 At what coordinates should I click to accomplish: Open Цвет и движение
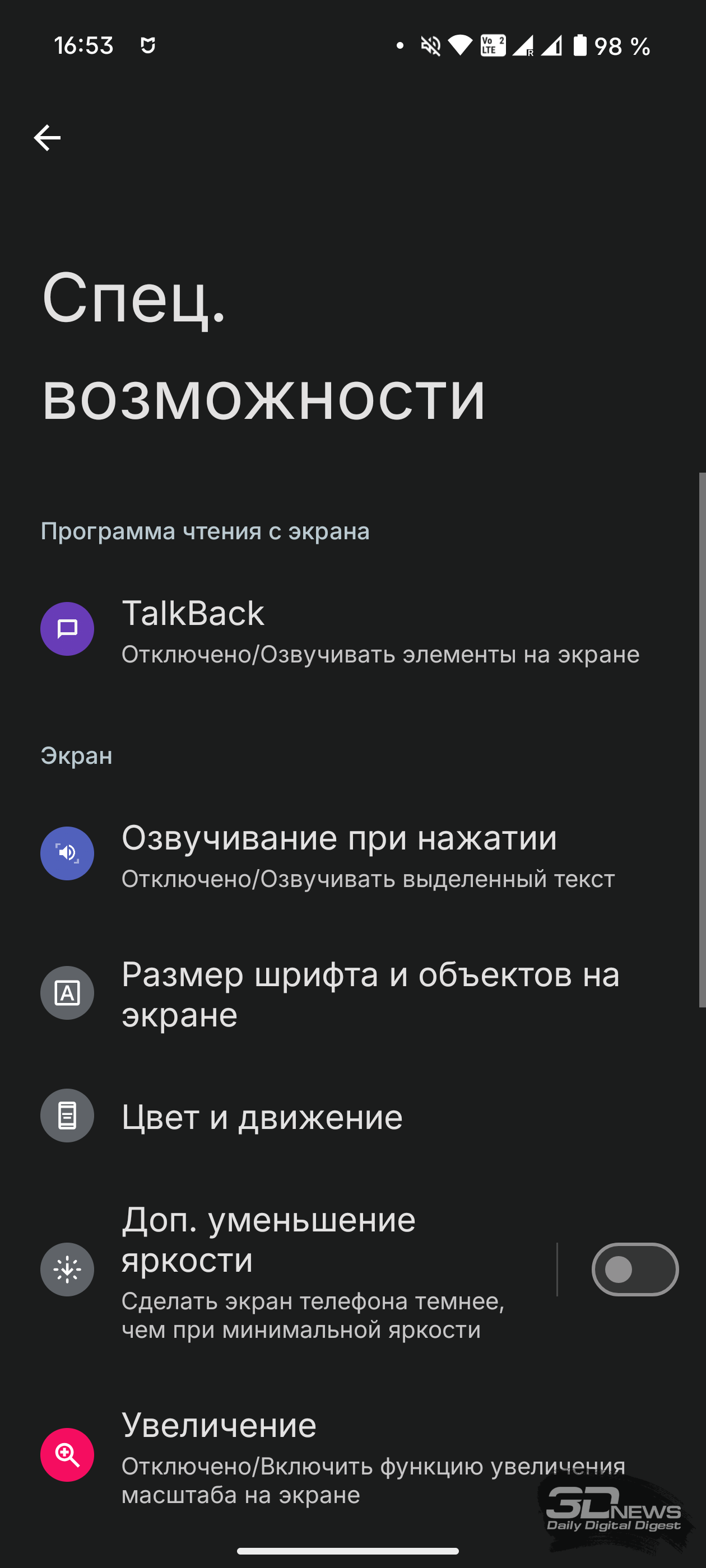point(352,1116)
